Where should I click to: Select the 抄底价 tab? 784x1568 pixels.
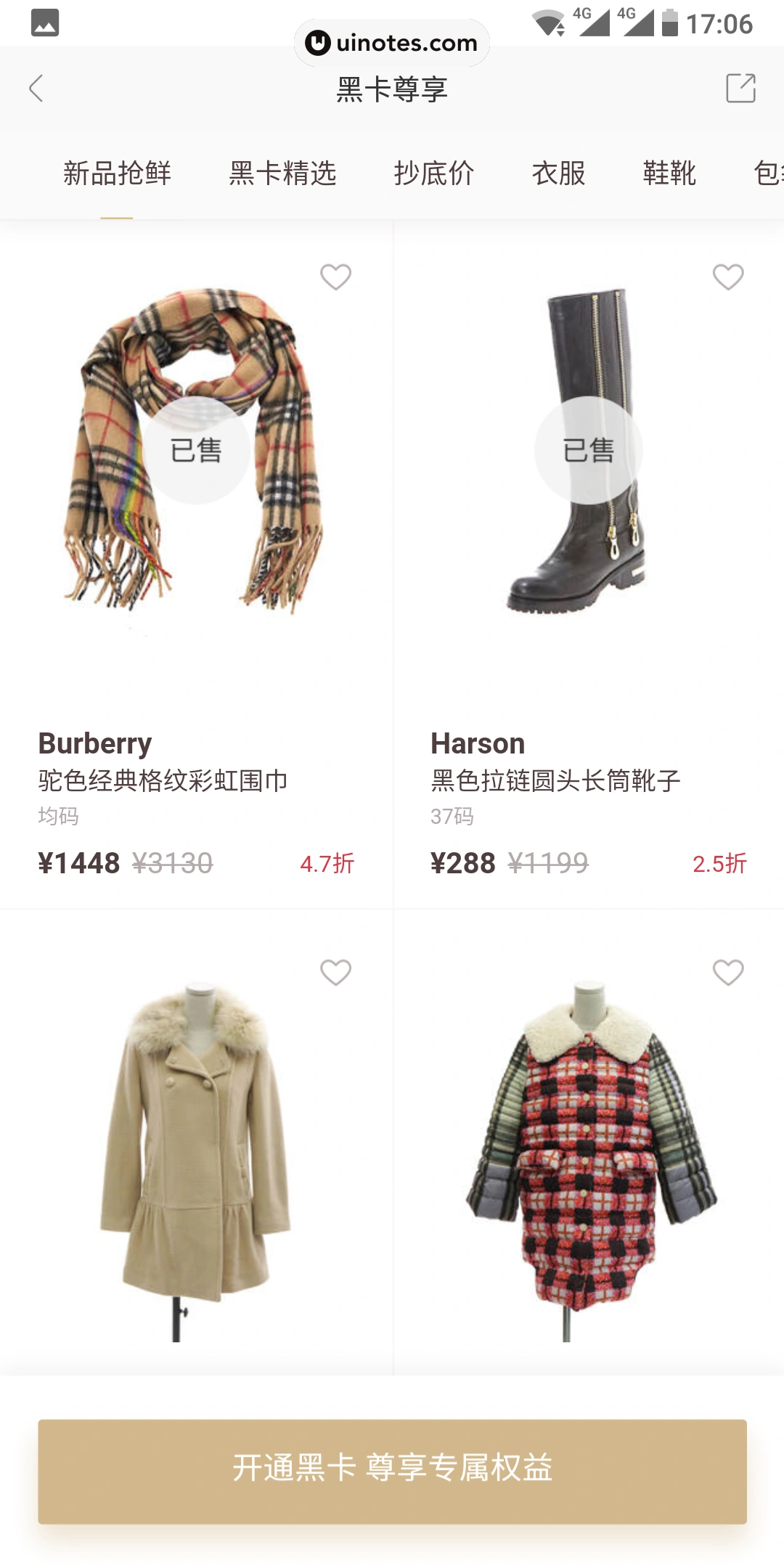(x=433, y=173)
